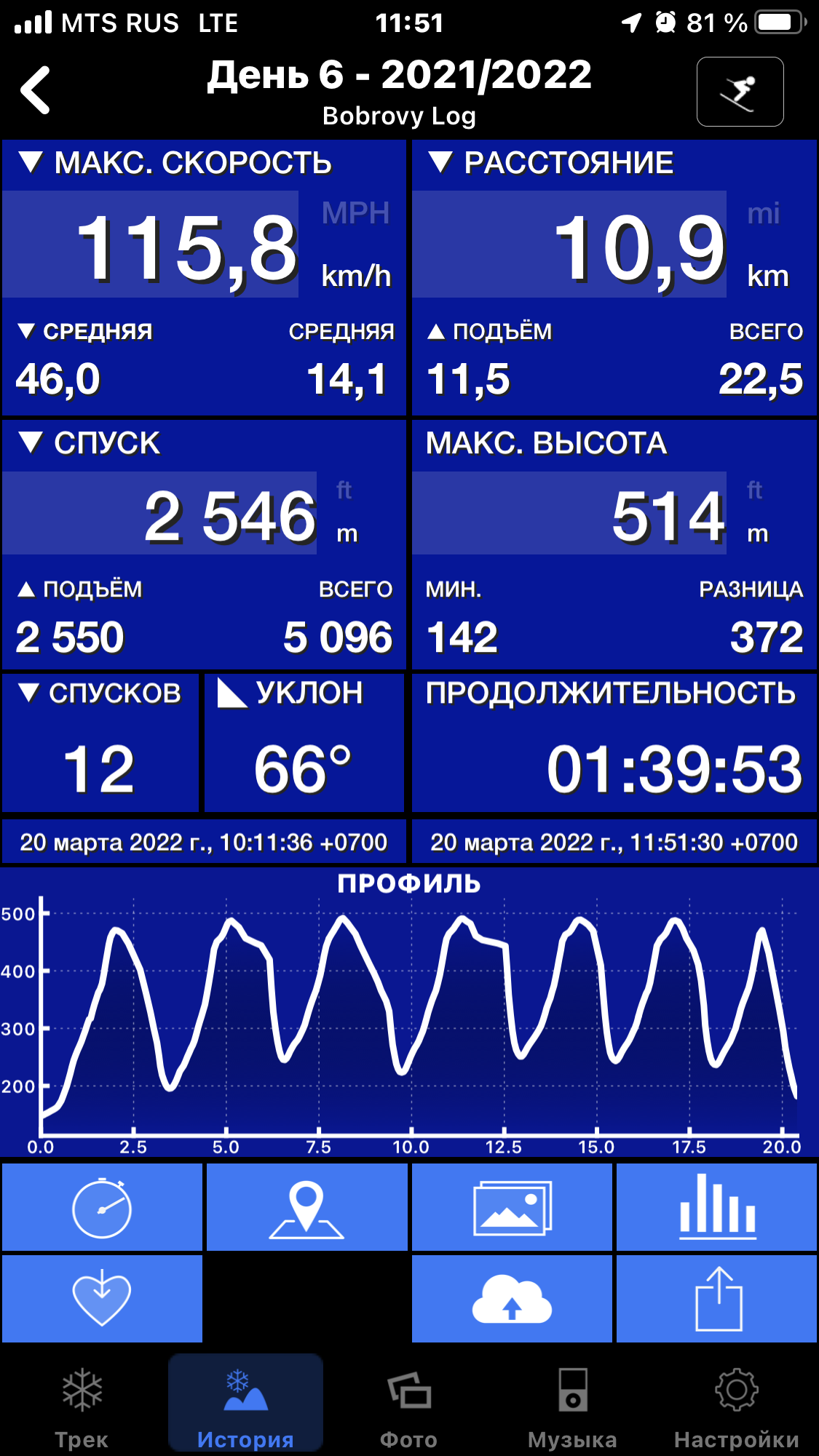Switch descent units to ft
This screenshot has width=819, height=1456.
(344, 490)
